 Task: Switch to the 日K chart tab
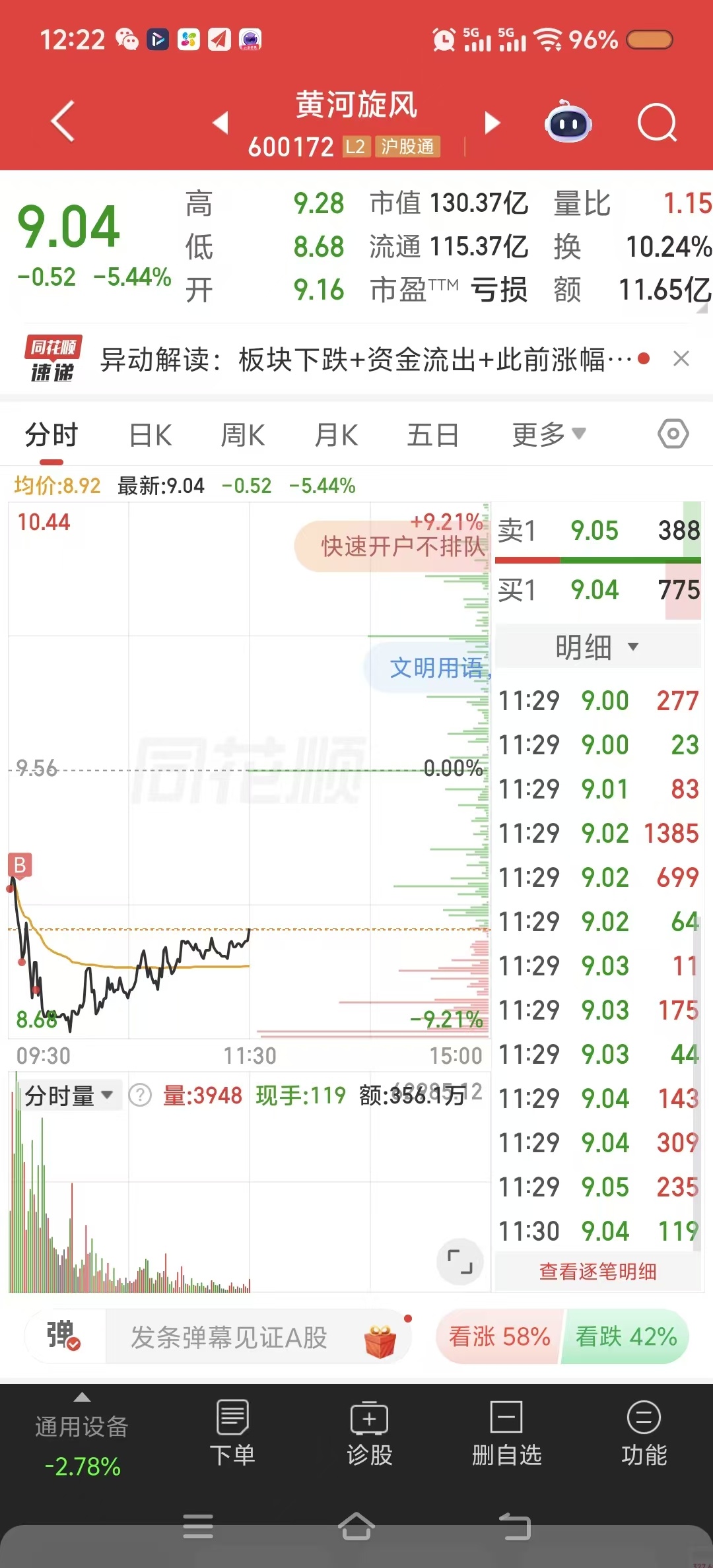click(x=151, y=436)
